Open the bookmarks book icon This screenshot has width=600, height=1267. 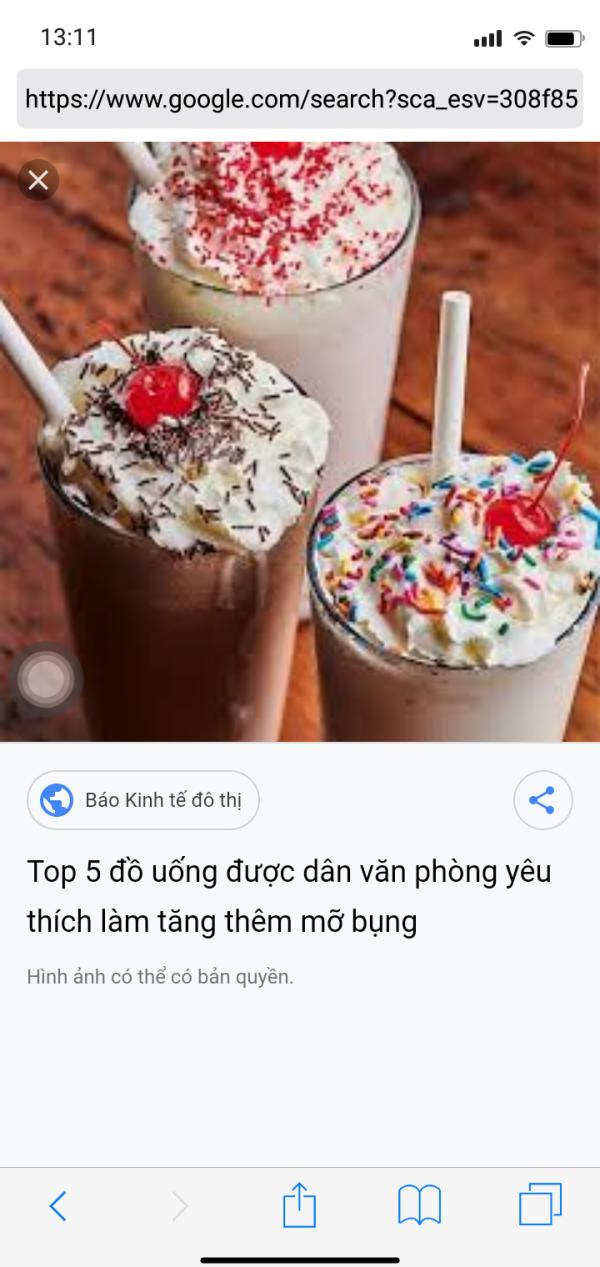coord(419,1206)
